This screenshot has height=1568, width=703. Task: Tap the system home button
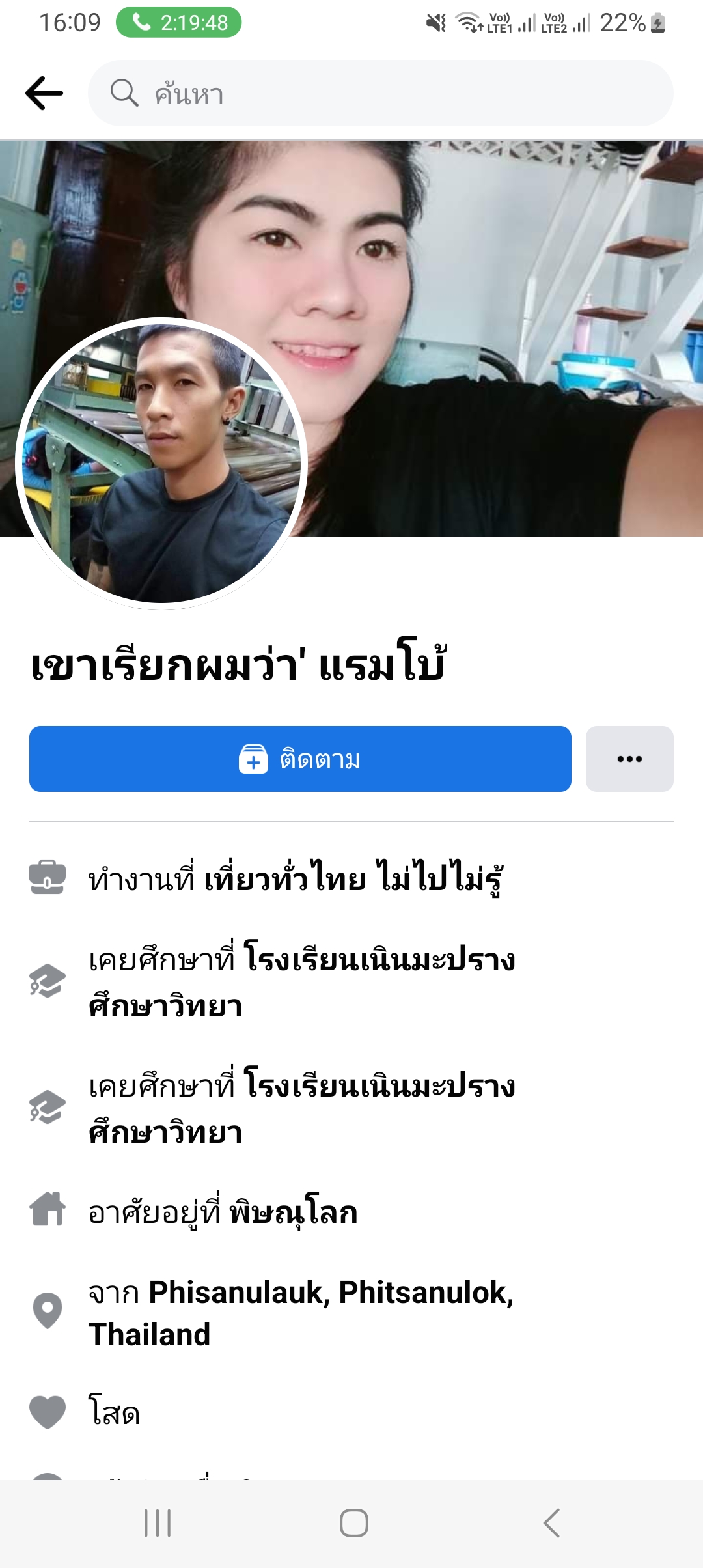click(x=353, y=1523)
